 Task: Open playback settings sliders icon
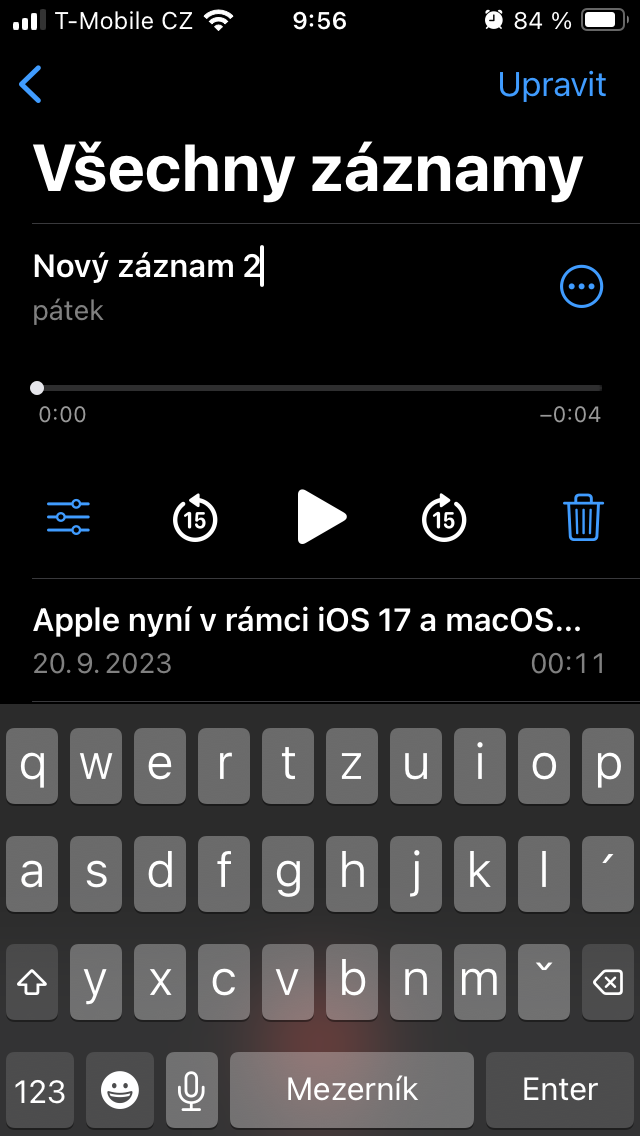pos(68,518)
